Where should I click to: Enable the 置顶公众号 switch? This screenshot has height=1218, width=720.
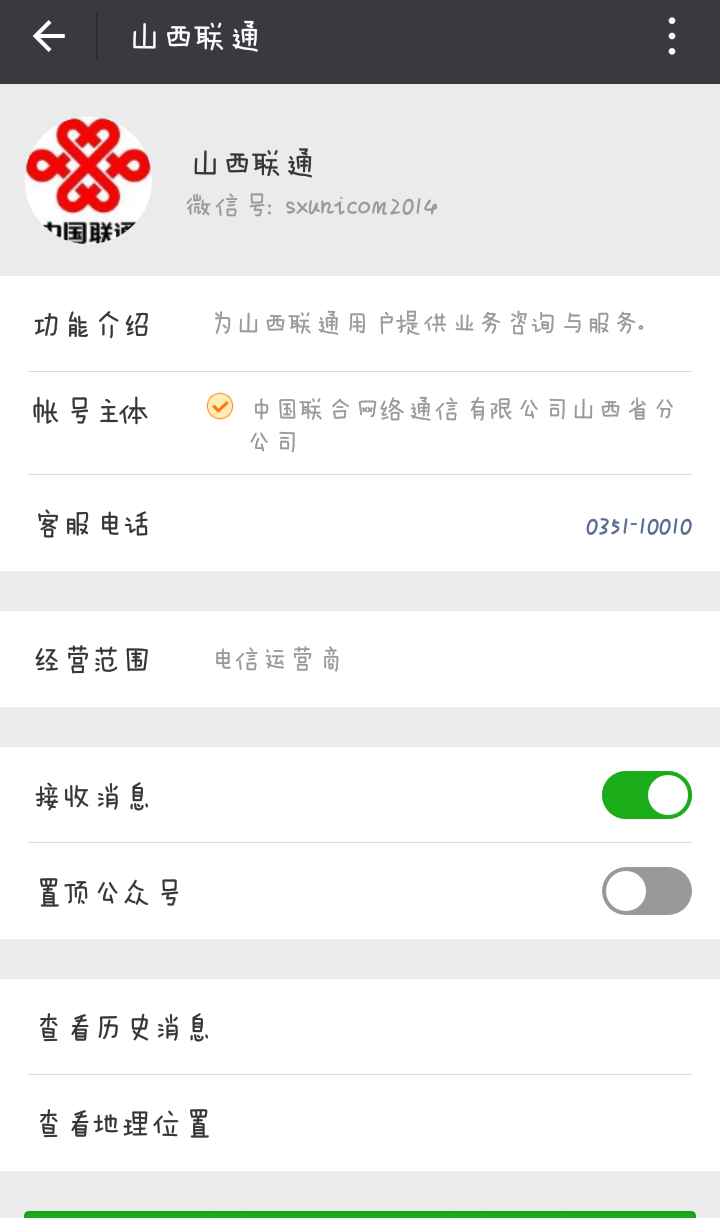click(x=647, y=891)
